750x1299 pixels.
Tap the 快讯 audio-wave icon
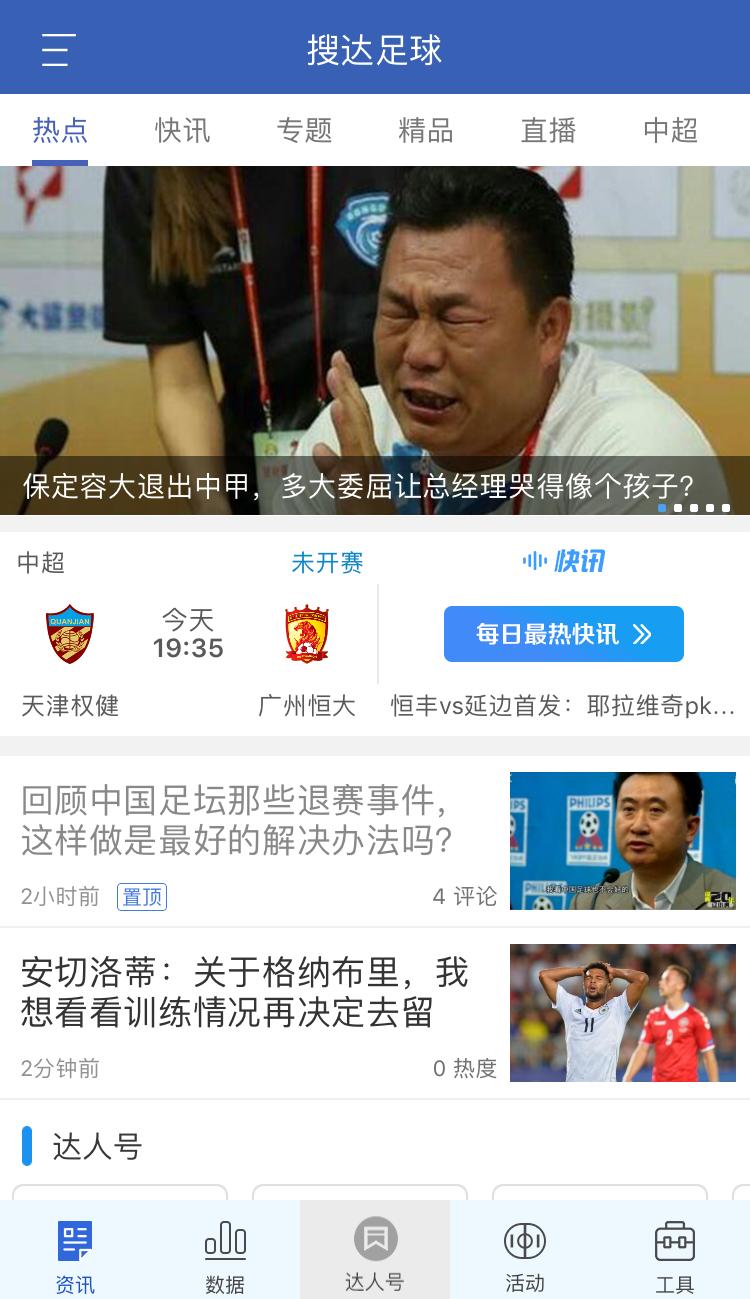tap(533, 562)
